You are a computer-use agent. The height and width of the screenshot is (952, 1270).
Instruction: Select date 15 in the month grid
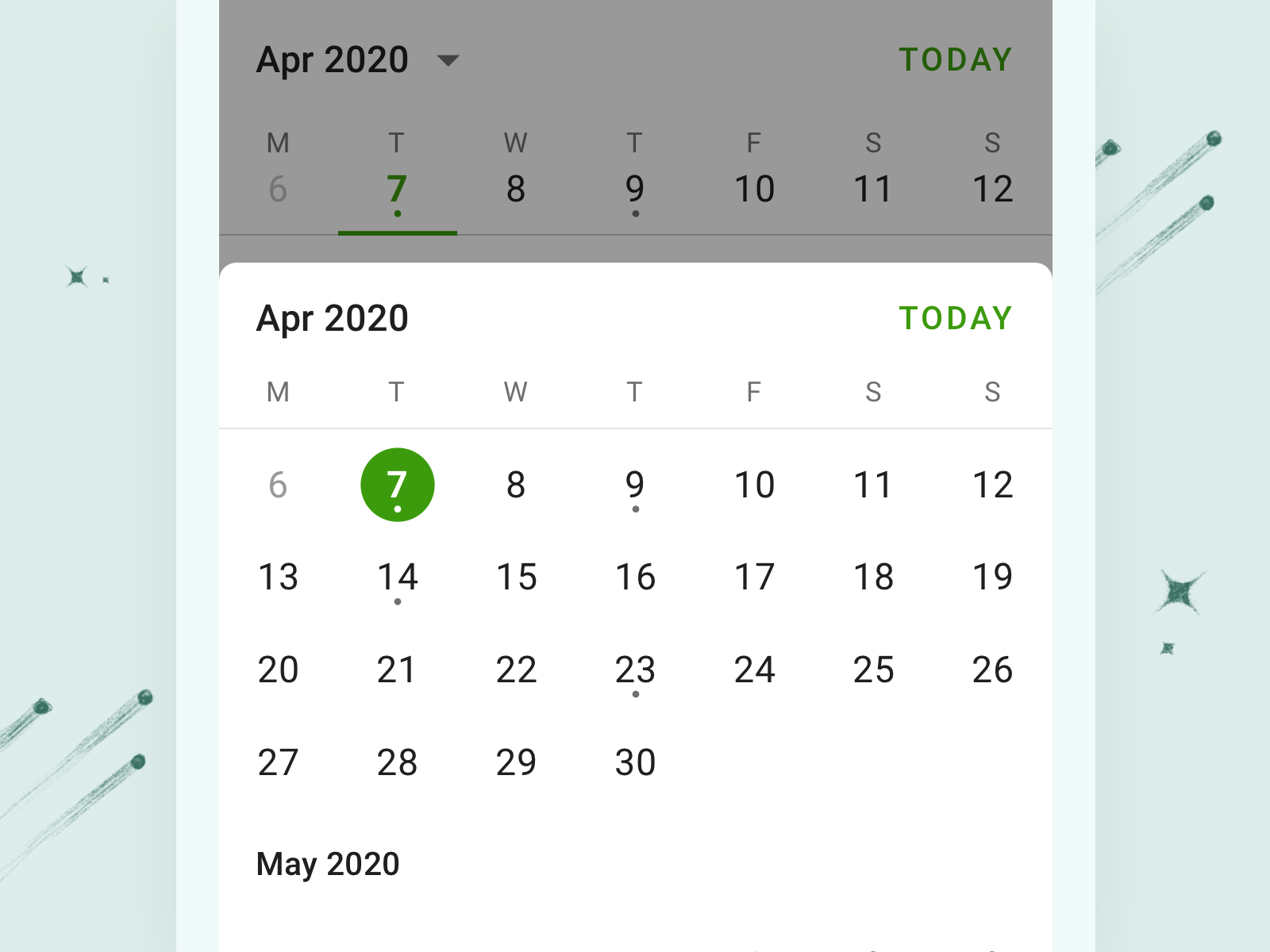pyautogui.click(x=516, y=577)
